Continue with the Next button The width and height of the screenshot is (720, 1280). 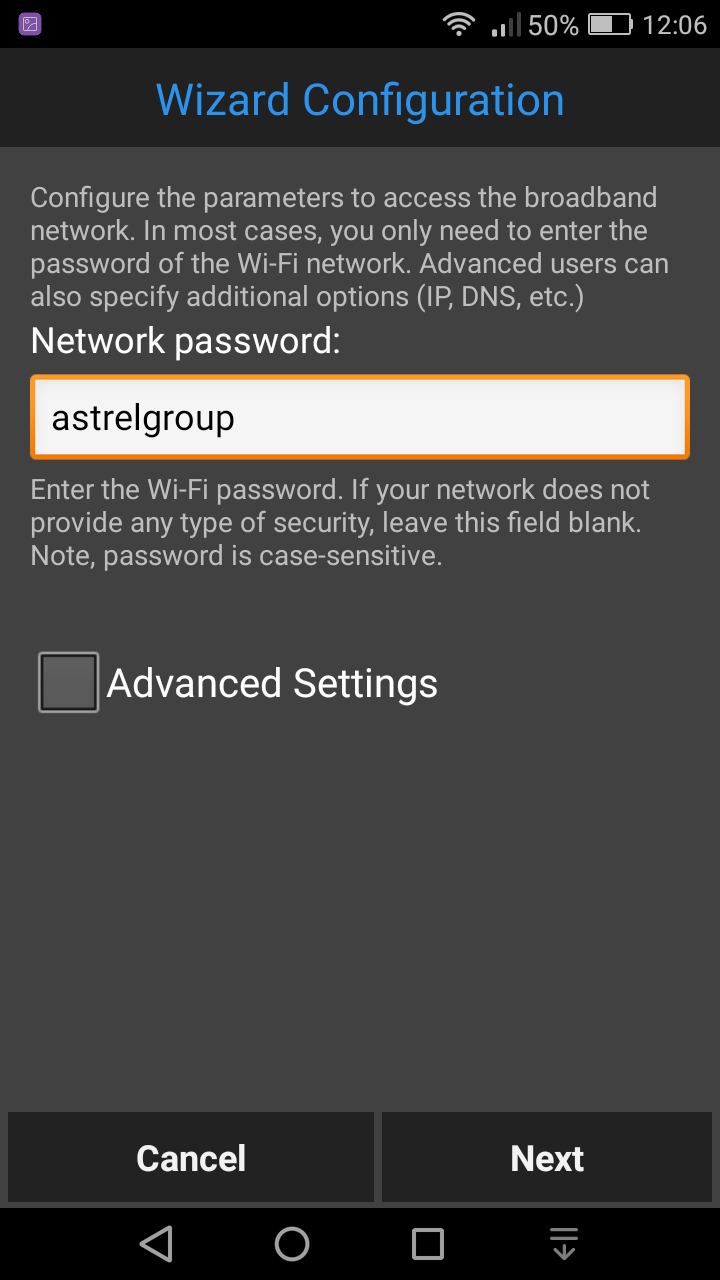(x=547, y=1158)
